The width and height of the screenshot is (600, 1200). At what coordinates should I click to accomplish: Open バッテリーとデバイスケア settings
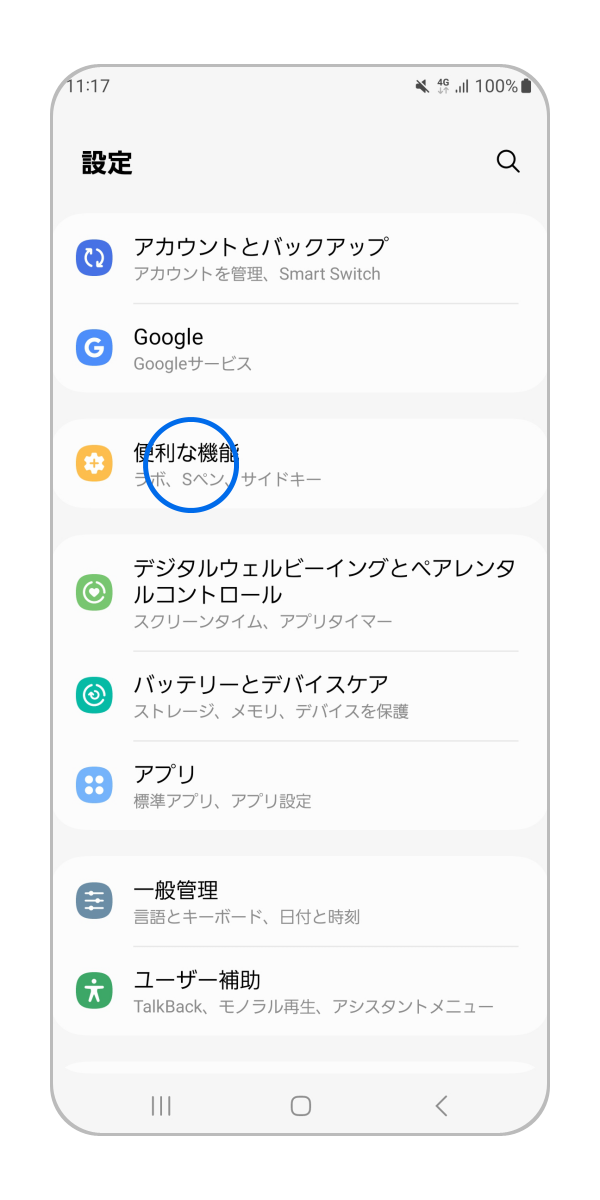click(x=300, y=695)
